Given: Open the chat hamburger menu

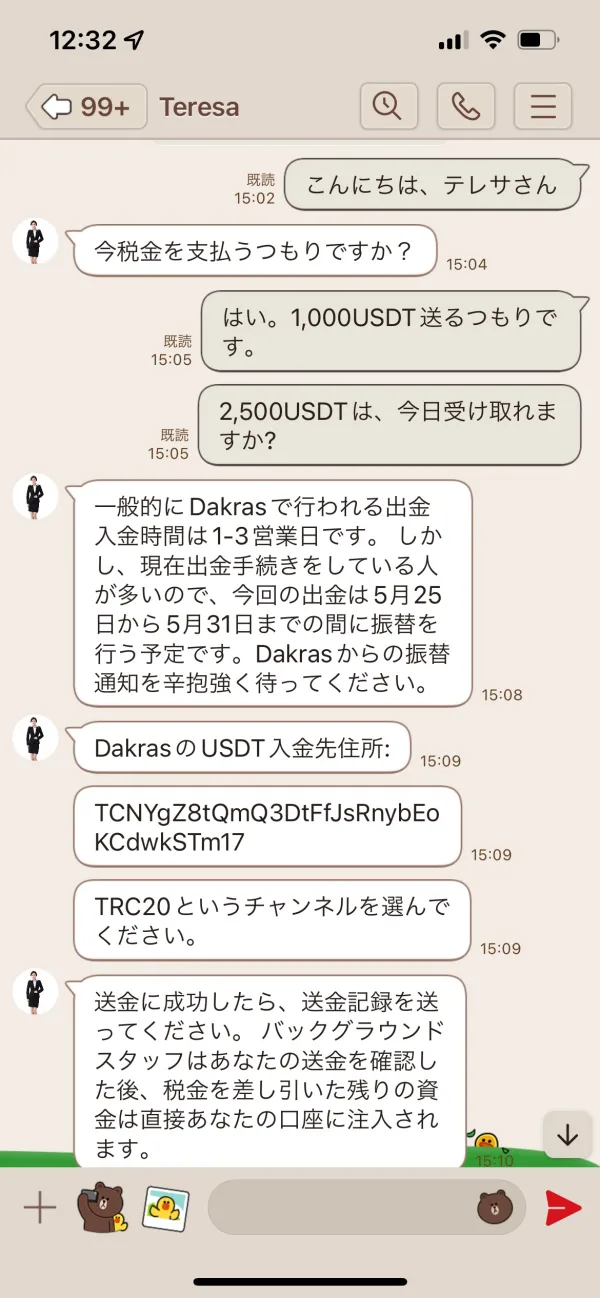Looking at the screenshot, I should [543, 106].
